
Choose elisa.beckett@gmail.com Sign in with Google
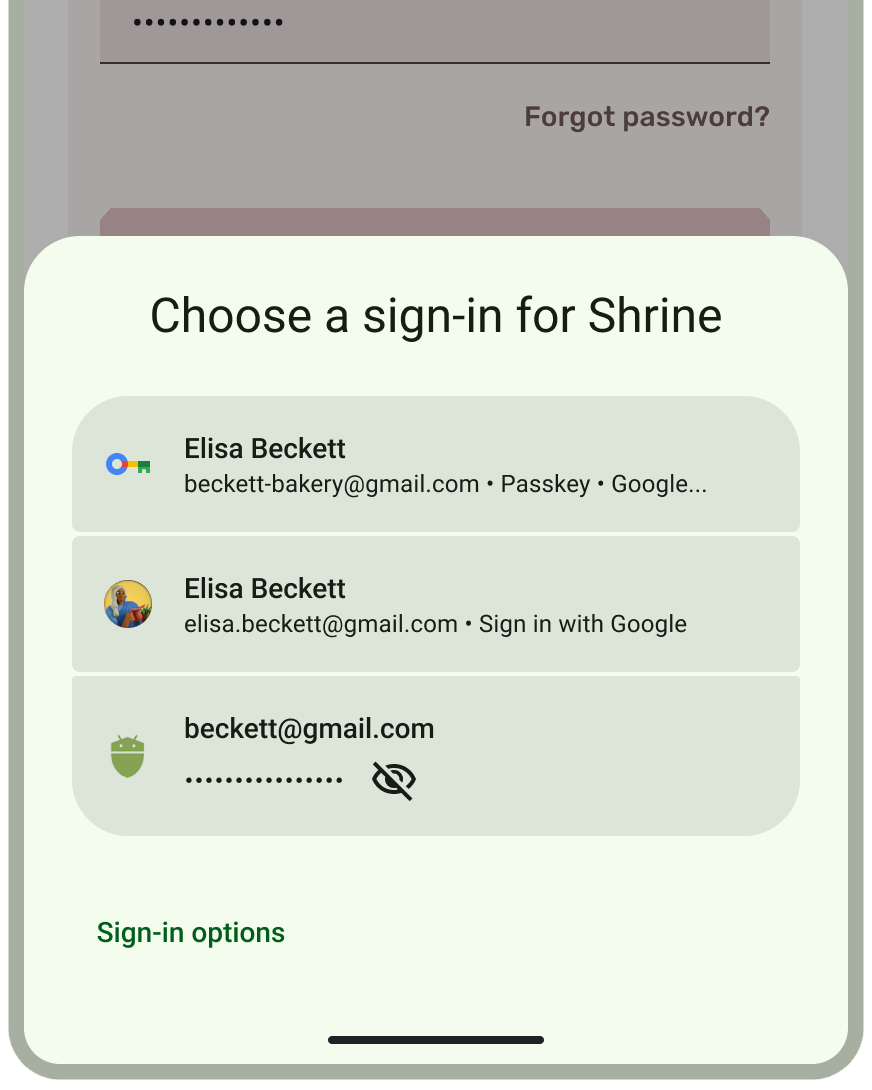click(435, 605)
